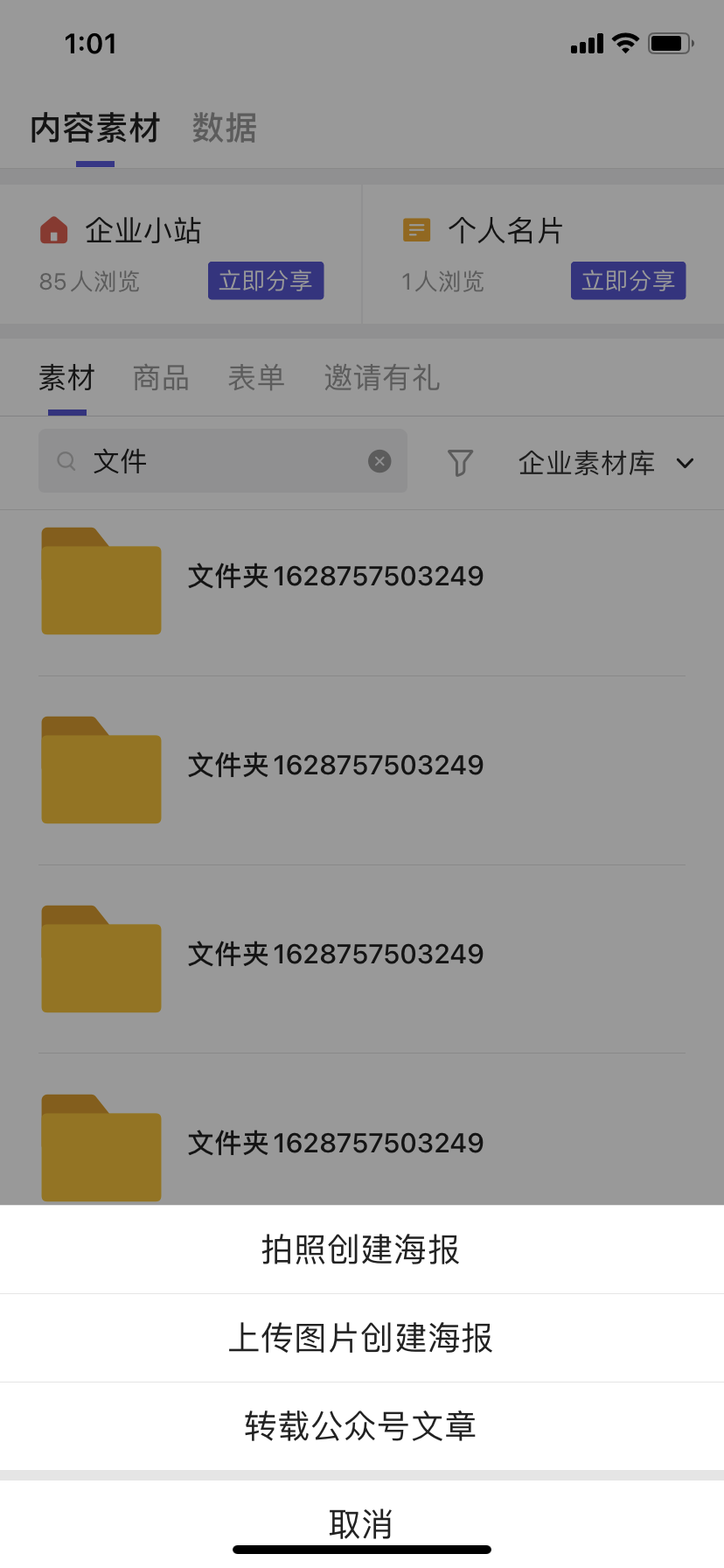
Task: Tap the clear icon in the search field
Action: (x=379, y=461)
